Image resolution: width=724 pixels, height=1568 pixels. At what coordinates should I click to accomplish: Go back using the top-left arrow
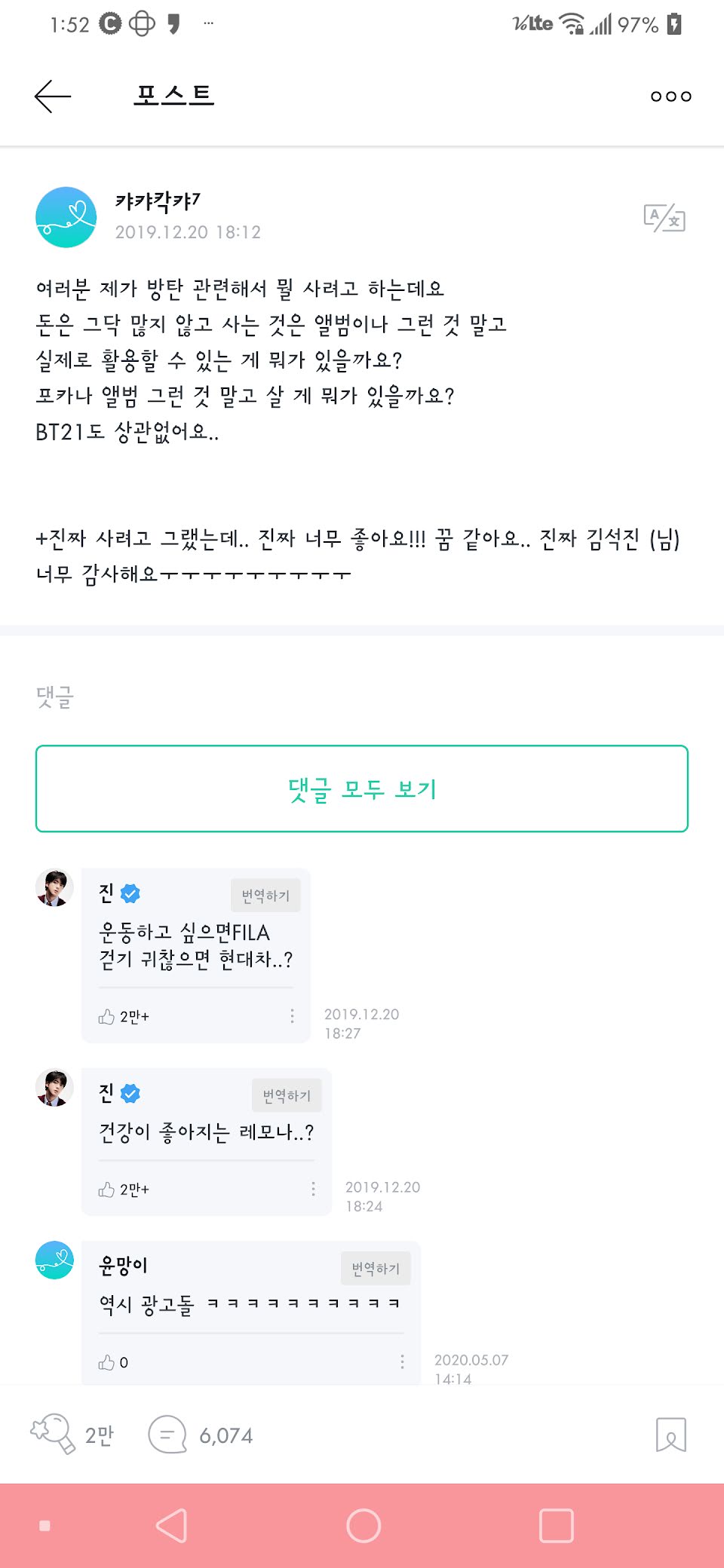[x=53, y=96]
